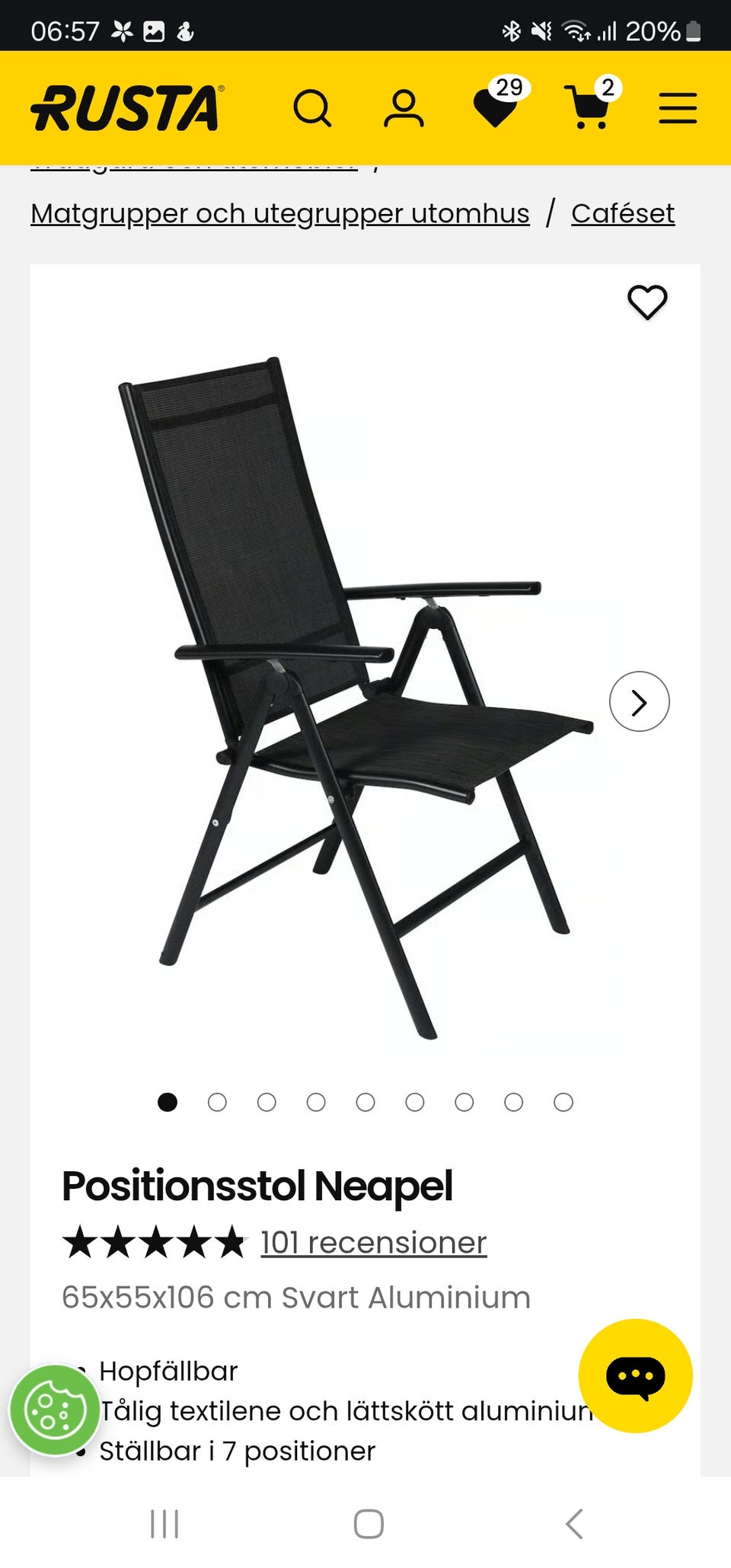Viewport: 731px width, 1568px height.
Task: Return to the phone's home screen
Action: [x=369, y=1524]
